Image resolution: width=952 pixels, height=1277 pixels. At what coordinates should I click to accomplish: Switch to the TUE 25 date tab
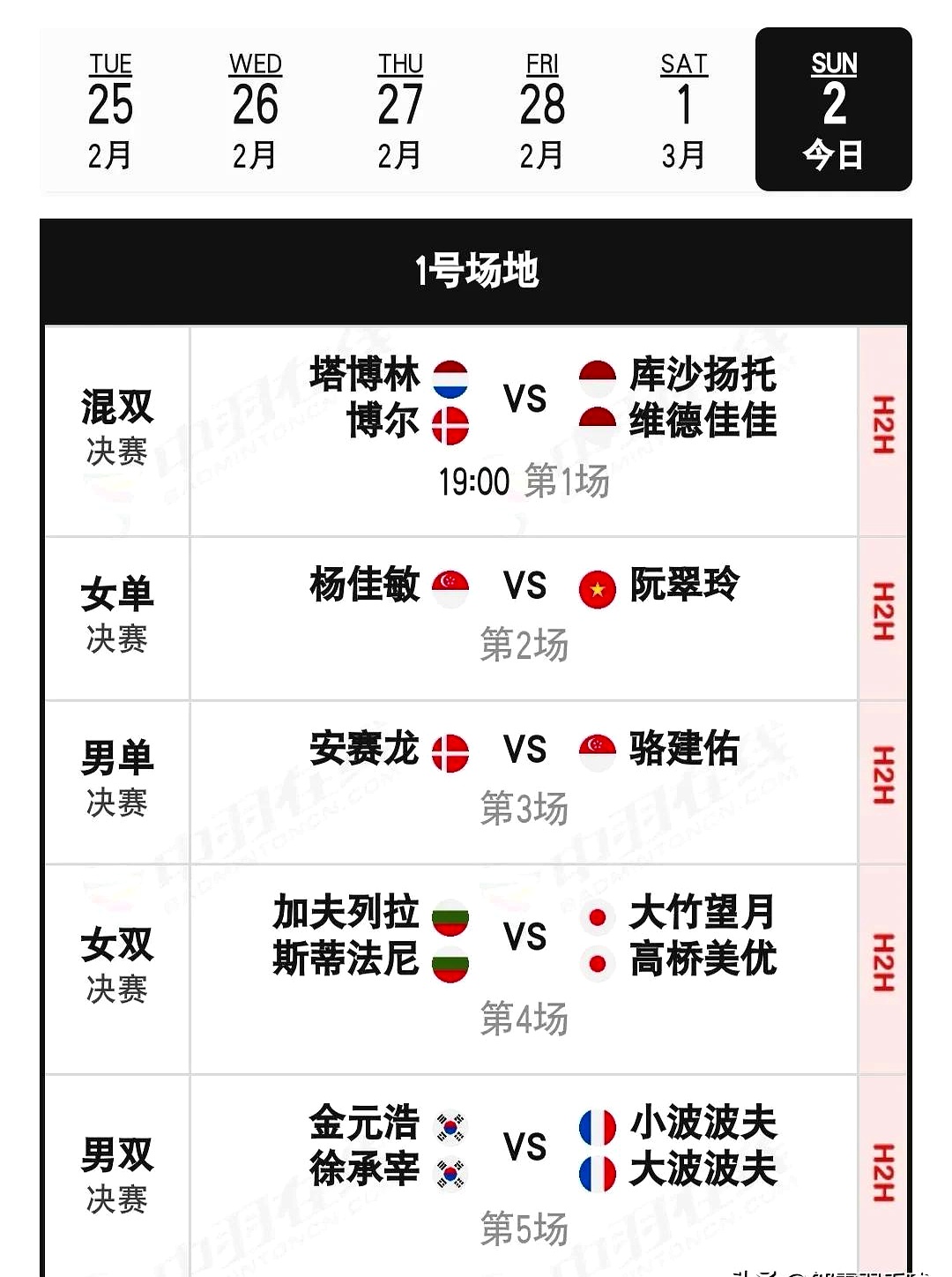click(x=110, y=111)
